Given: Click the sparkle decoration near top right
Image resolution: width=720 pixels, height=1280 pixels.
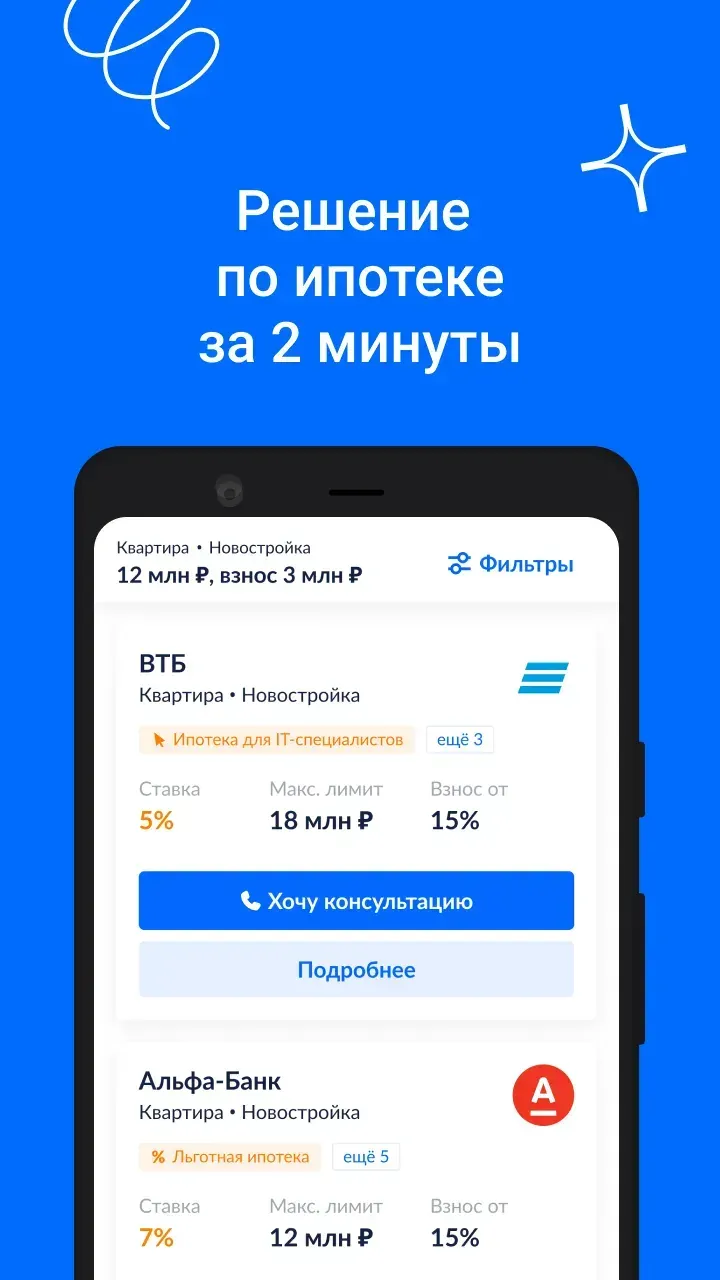Looking at the screenshot, I should (634, 156).
